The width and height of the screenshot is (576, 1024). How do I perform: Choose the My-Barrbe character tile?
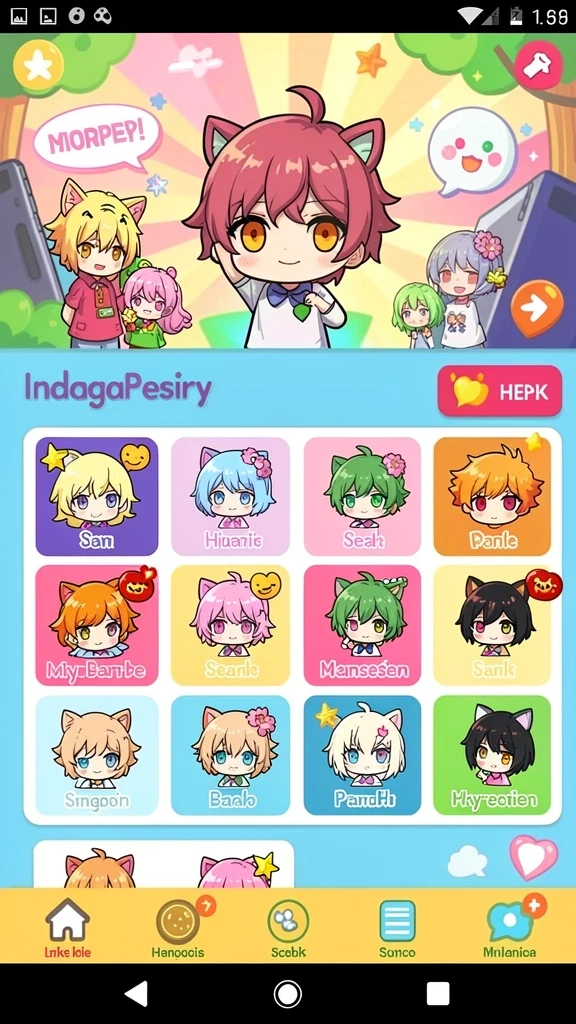(x=97, y=625)
